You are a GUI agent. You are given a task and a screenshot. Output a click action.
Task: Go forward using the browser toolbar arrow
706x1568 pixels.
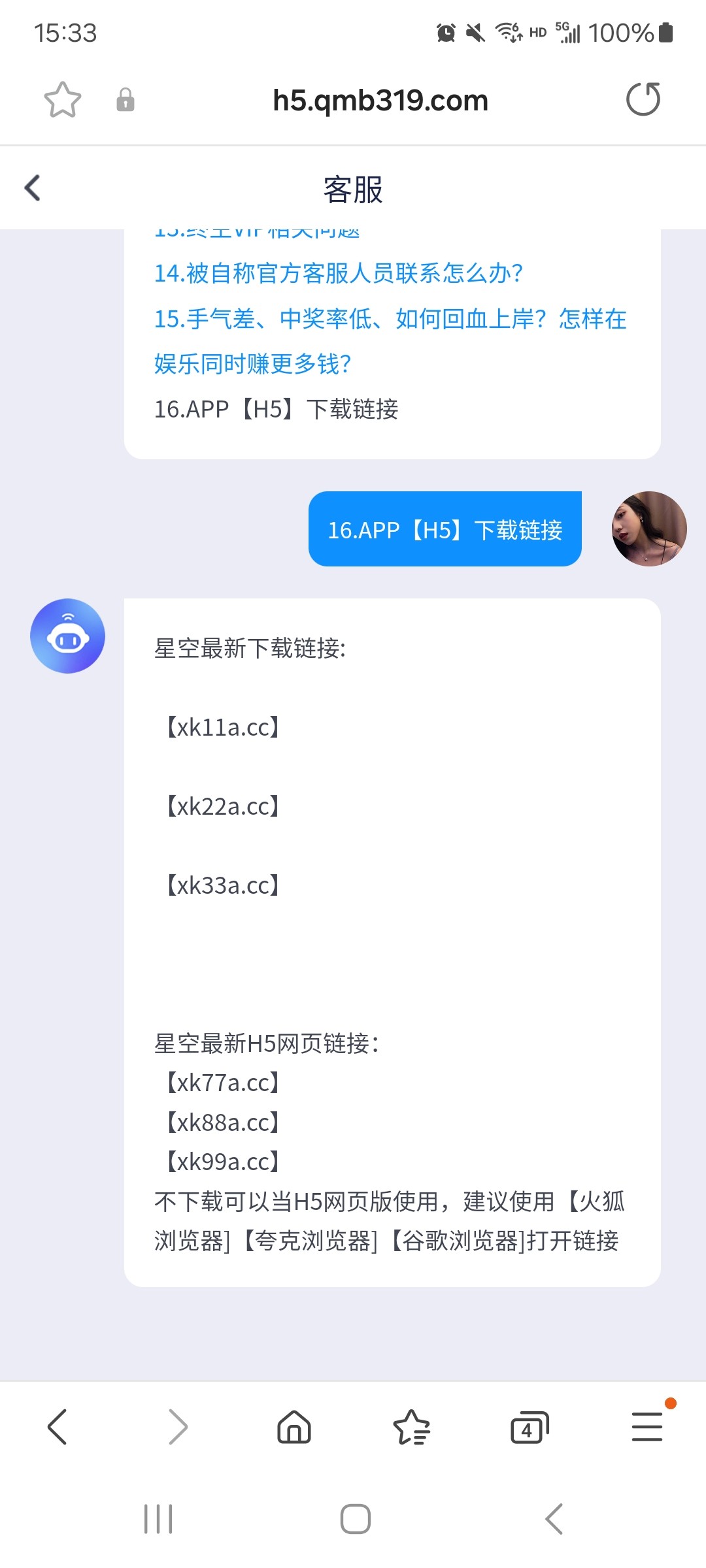pyautogui.click(x=177, y=1426)
